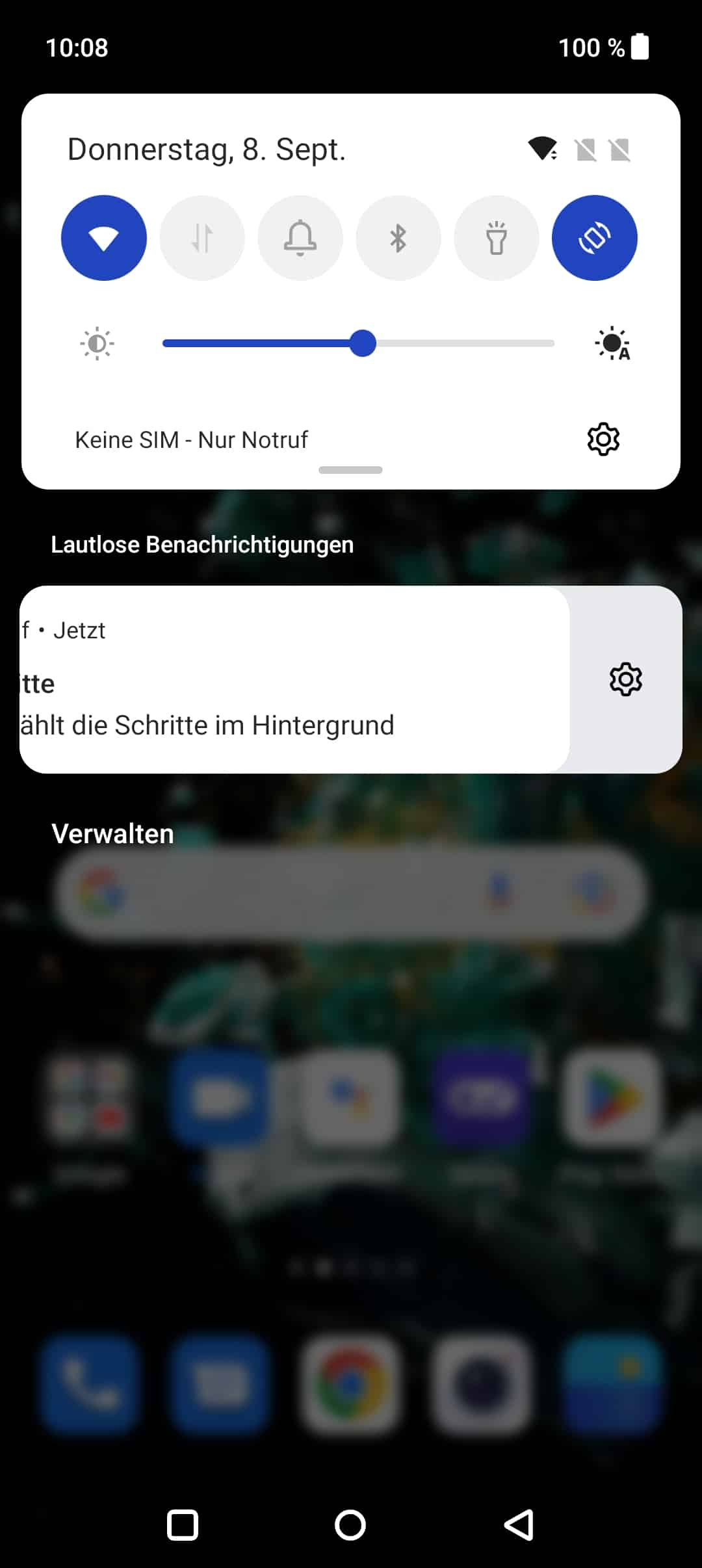Turn off the Wi-Fi quick toggle
Viewport: 702px width, 1568px height.
(x=104, y=238)
